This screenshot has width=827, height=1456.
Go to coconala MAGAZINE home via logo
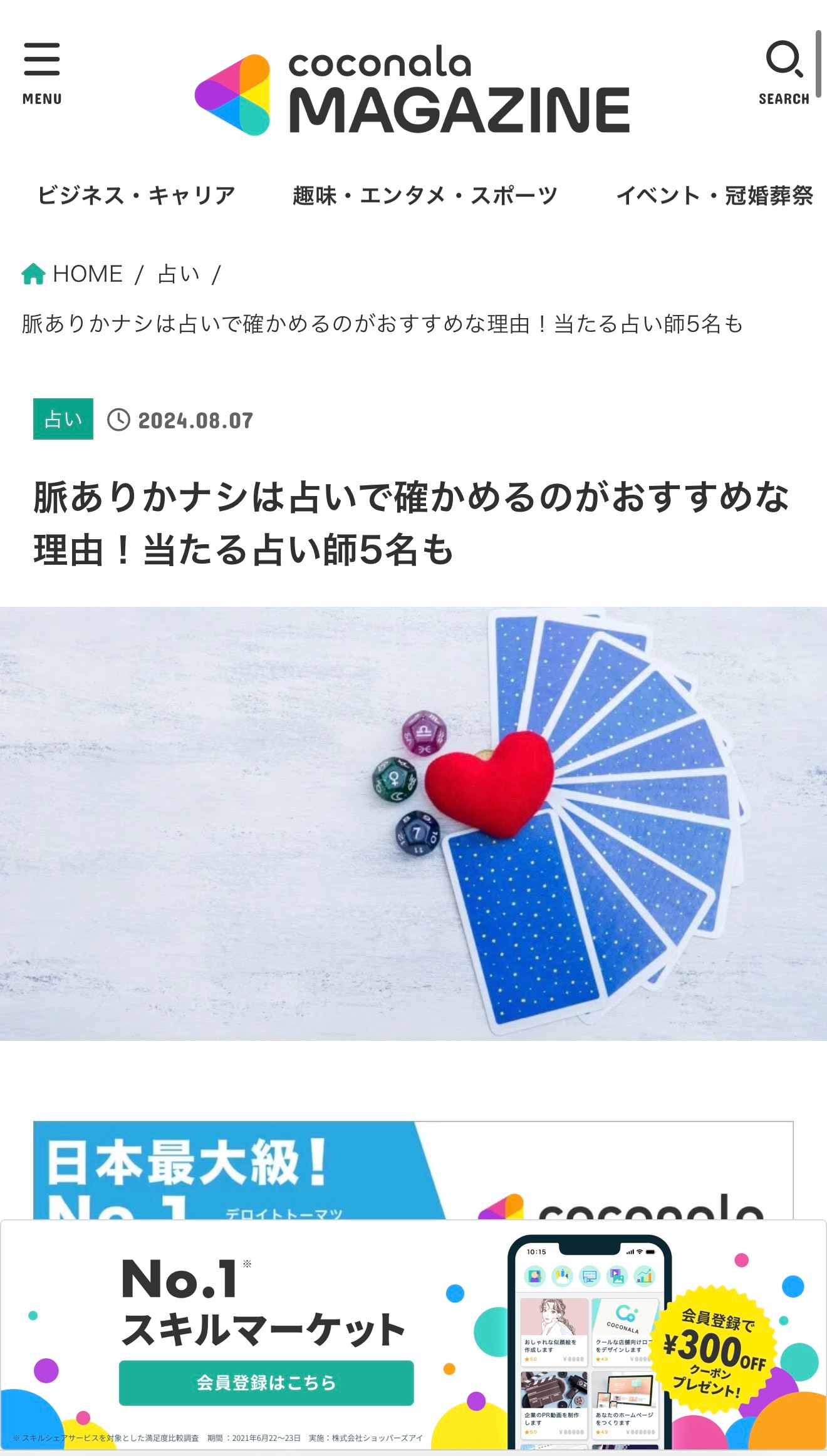click(x=412, y=93)
